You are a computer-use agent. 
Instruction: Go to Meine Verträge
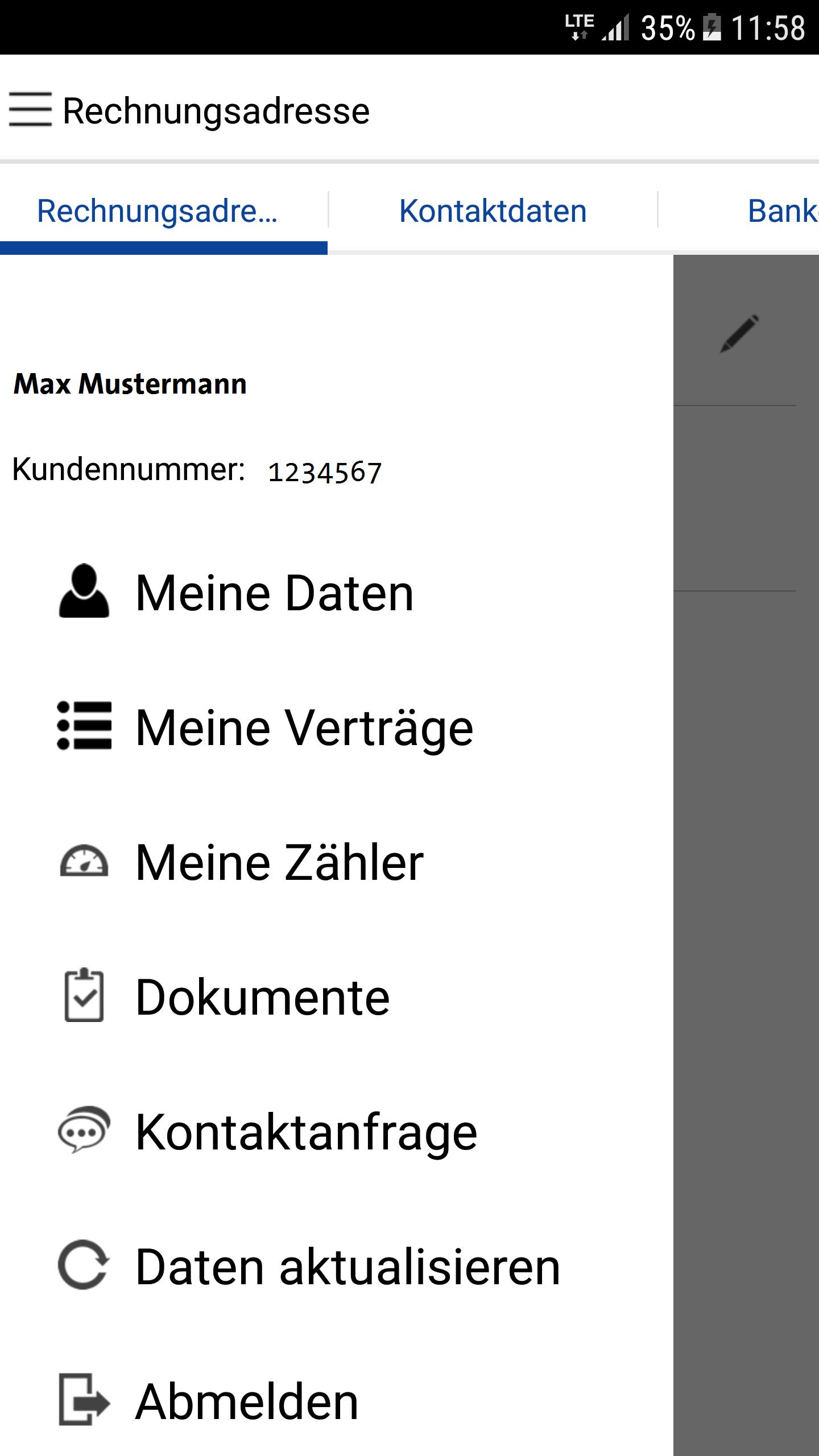304,727
